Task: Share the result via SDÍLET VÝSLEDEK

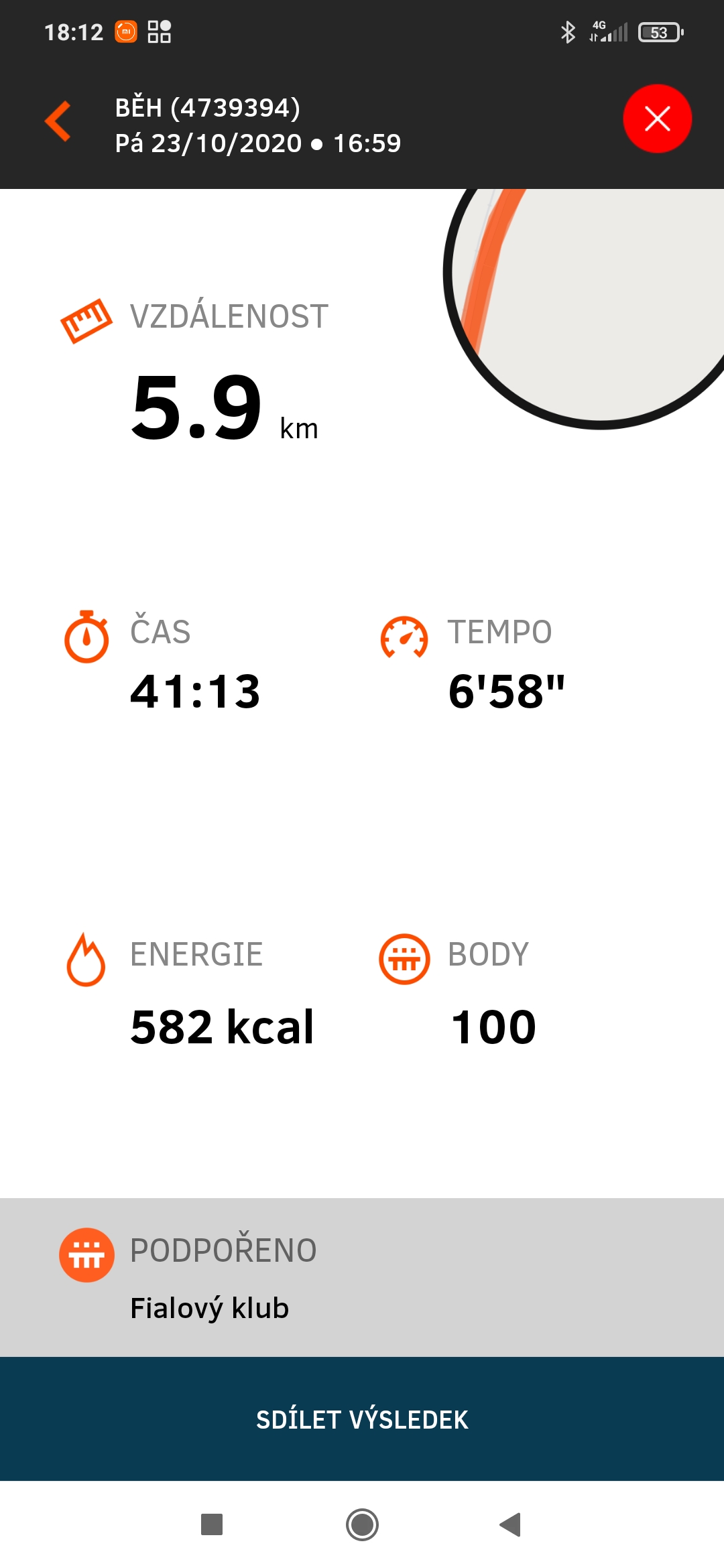Action: tap(362, 1419)
